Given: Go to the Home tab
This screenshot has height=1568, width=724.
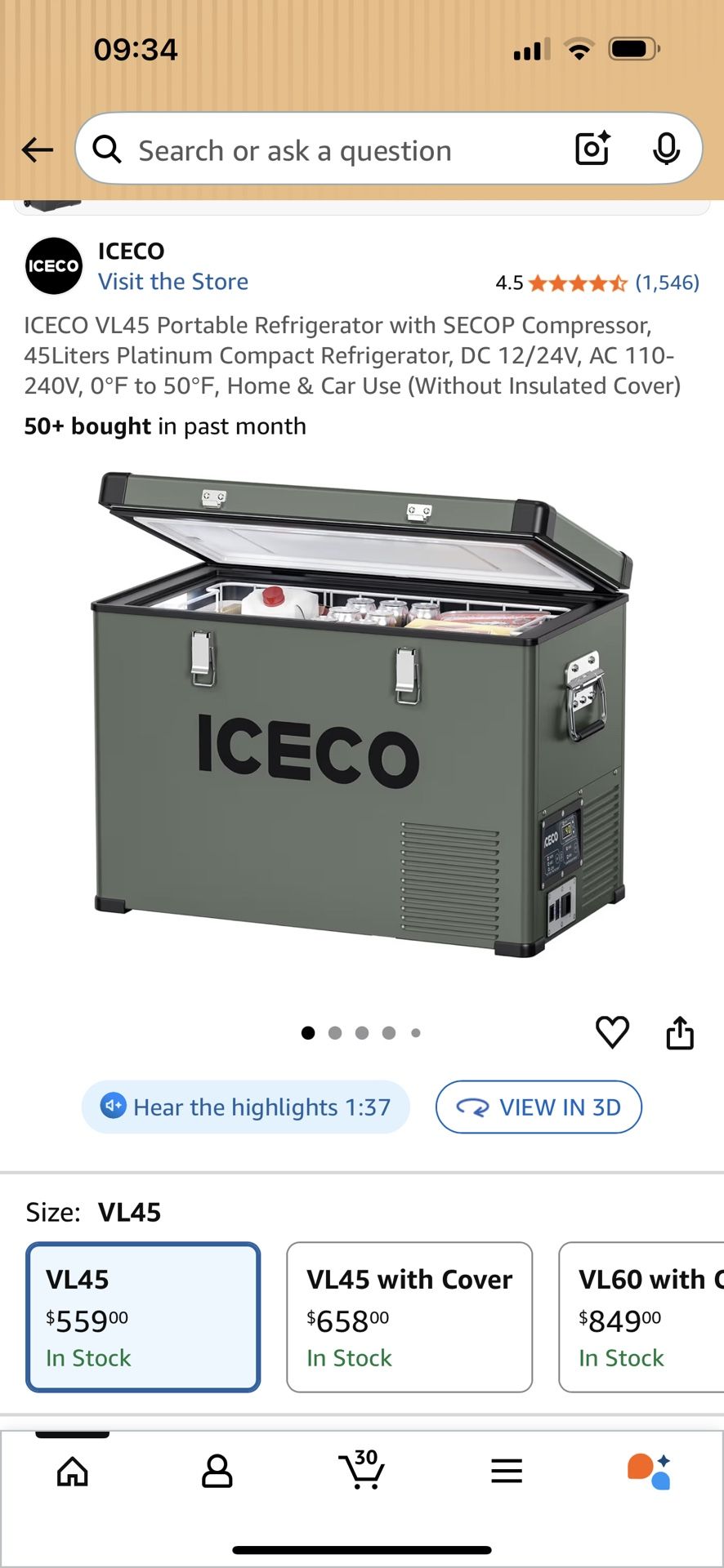Looking at the screenshot, I should [72, 1472].
